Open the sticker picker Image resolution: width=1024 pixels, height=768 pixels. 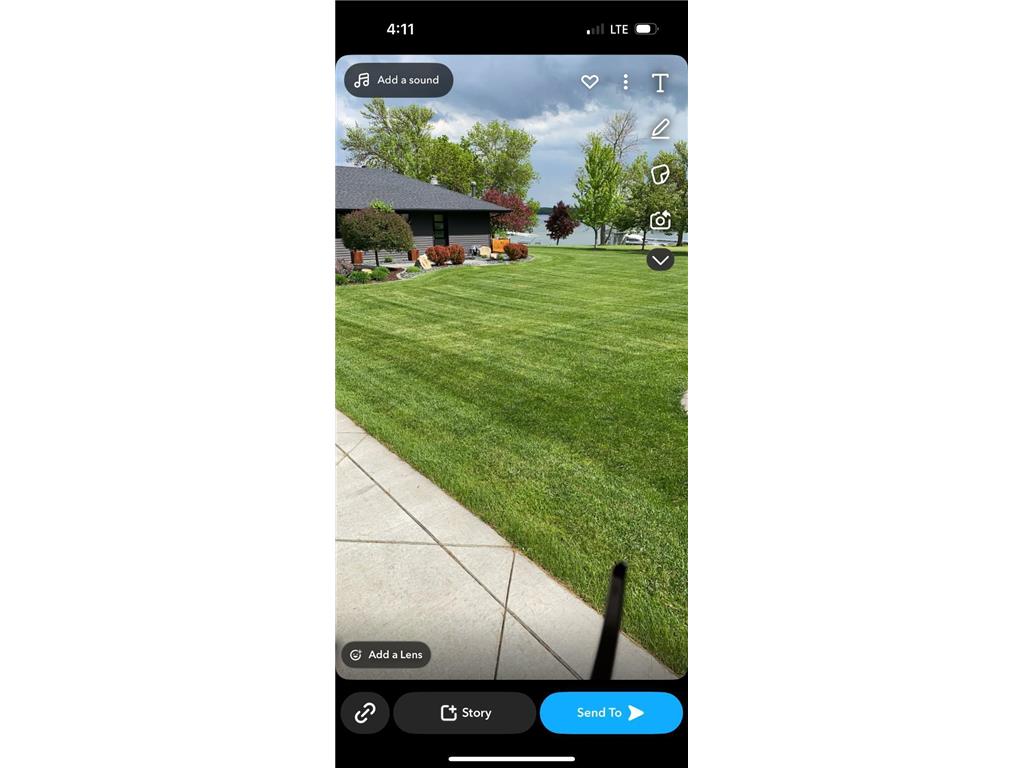tap(660, 174)
